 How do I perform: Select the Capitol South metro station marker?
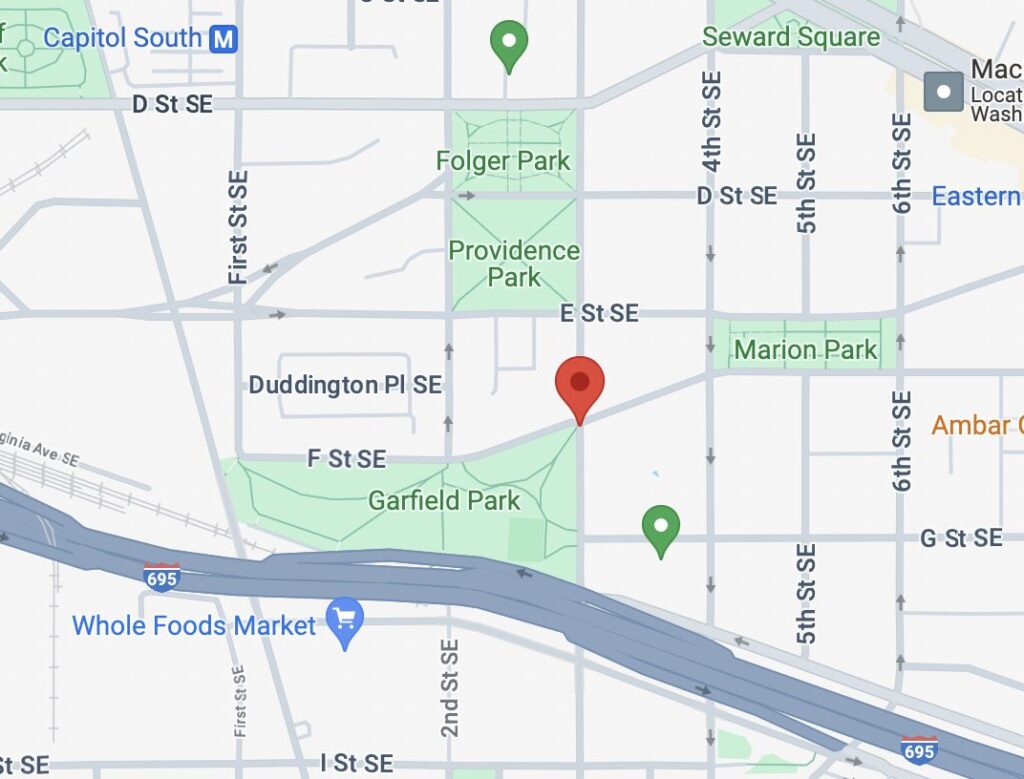224,39
